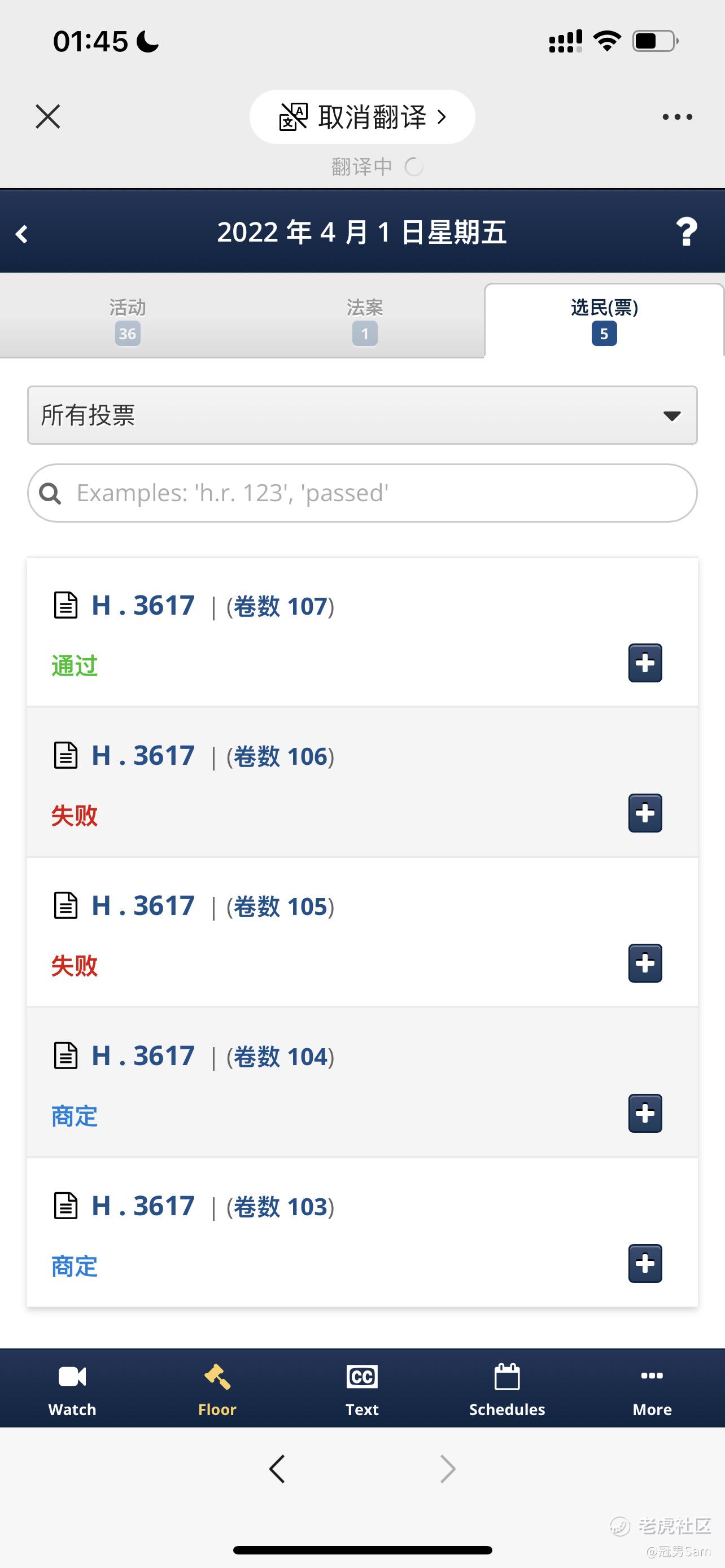Screen dimensions: 725x1568
Task: Tap the vote search field
Action: [362, 493]
